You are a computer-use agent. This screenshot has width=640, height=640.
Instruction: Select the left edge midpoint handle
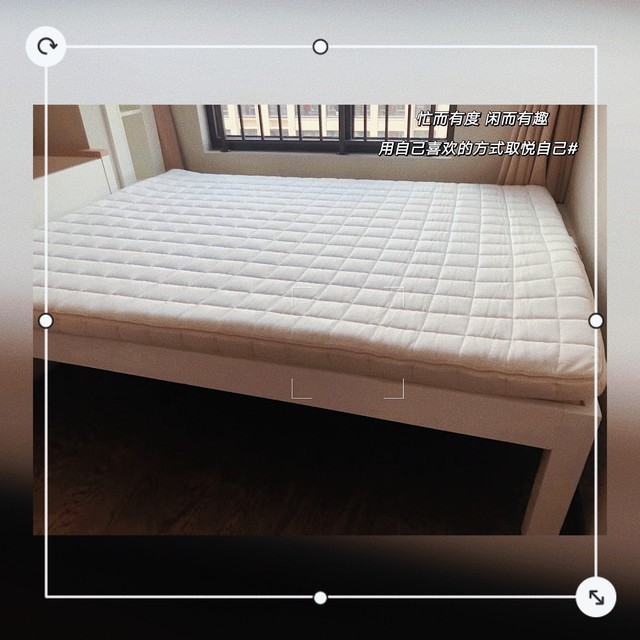coord(45,320)
